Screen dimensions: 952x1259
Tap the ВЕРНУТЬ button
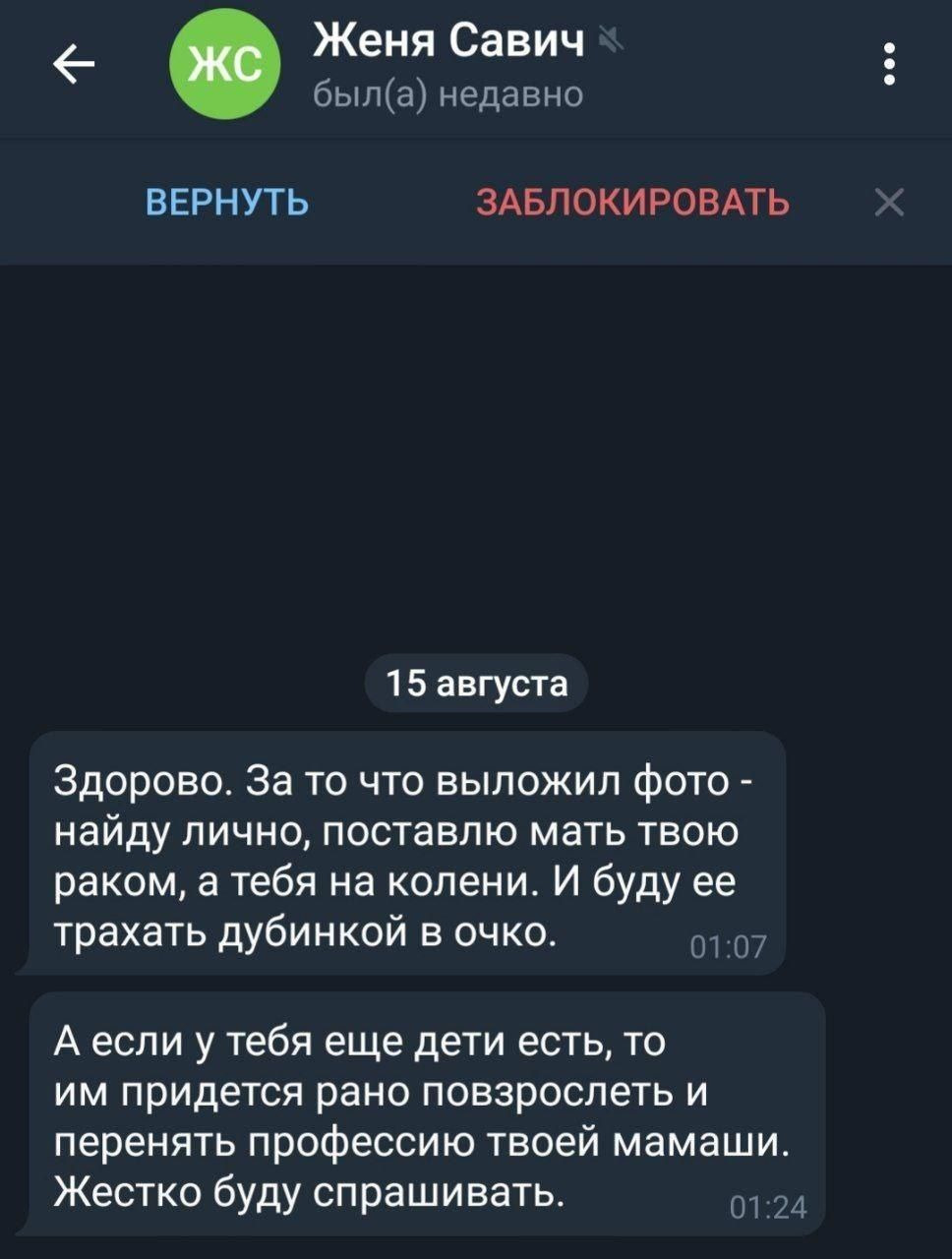point(227,203)
